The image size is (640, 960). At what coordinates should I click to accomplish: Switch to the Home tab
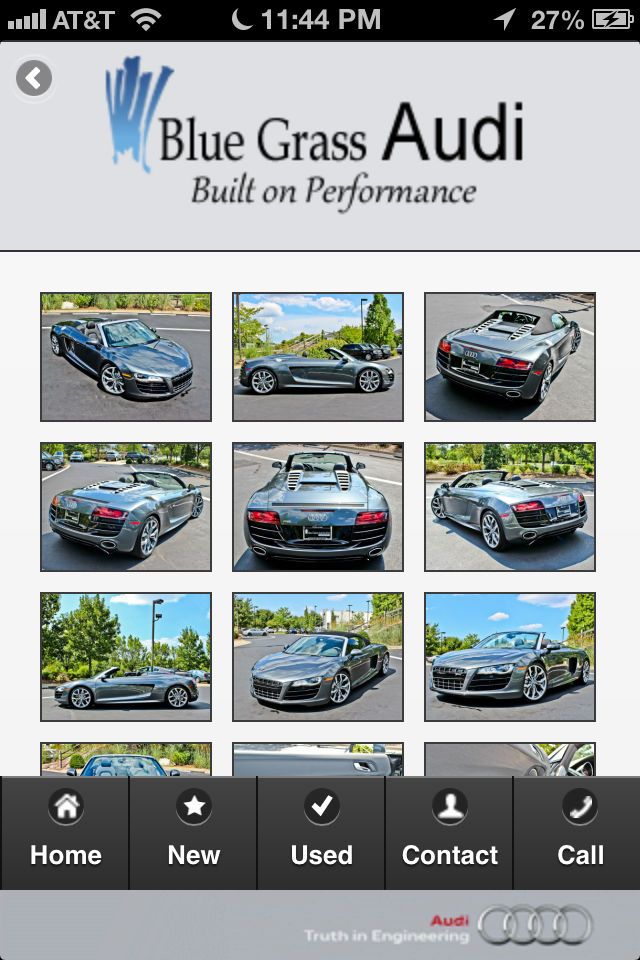point(65,833)
